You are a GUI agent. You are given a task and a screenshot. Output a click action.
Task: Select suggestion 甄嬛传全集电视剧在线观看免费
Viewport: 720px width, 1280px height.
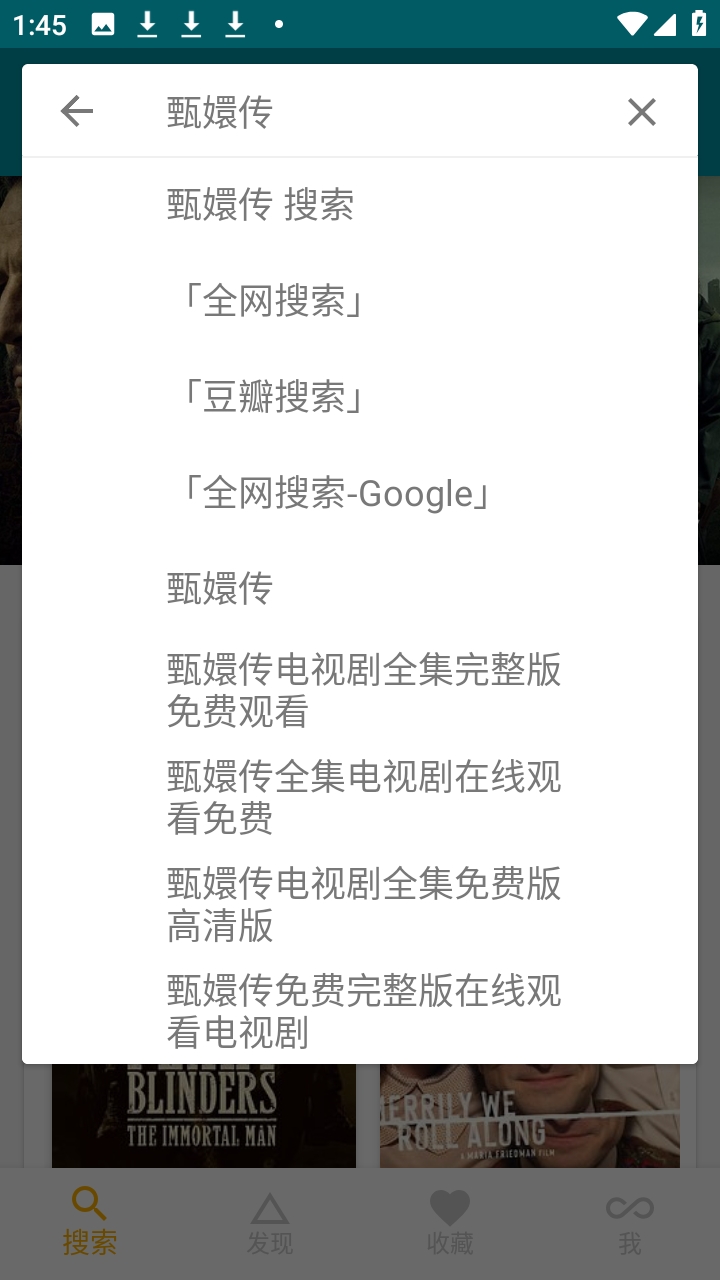coord(363,797)
